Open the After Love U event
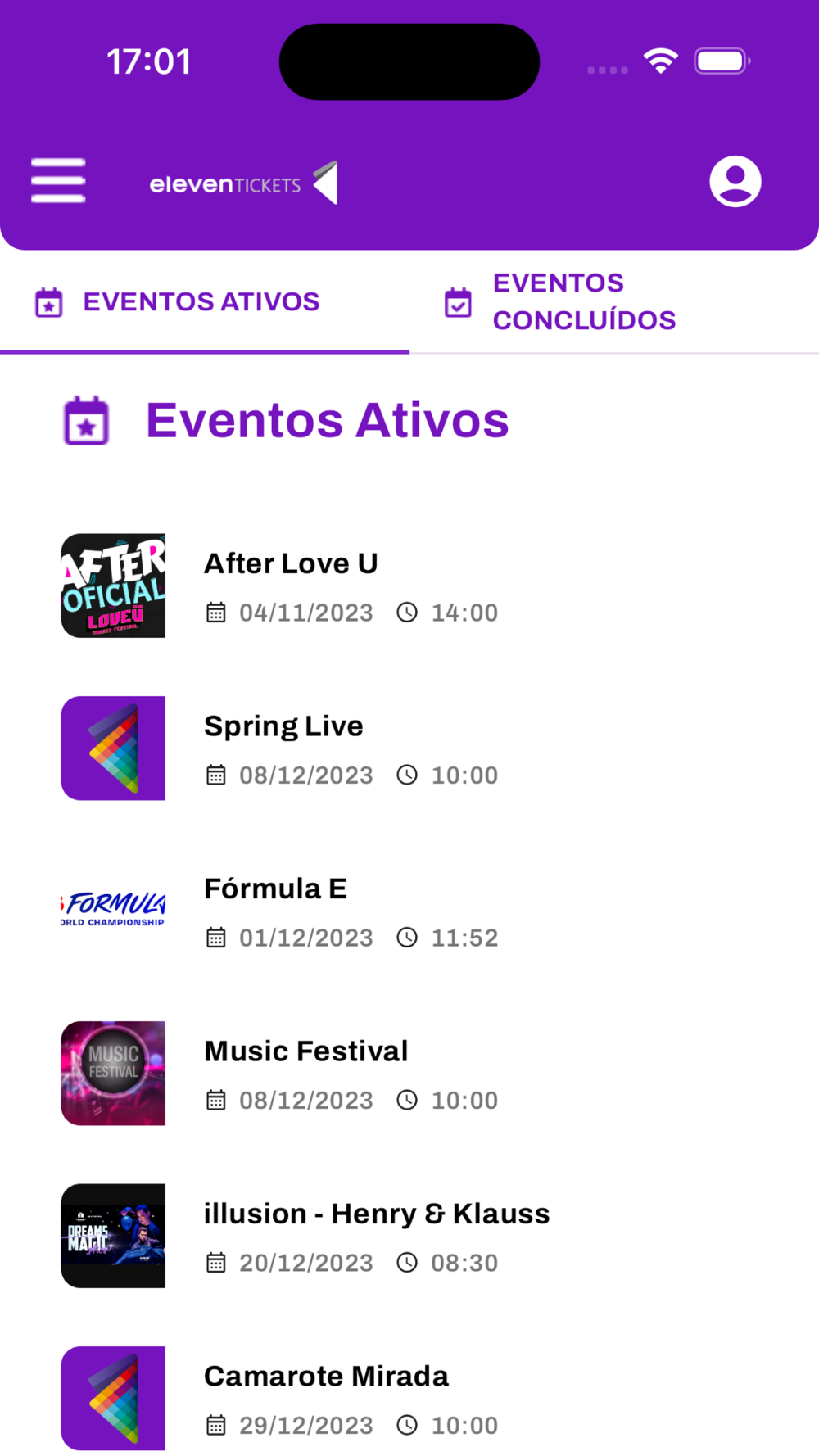Screen dimensions: 819x1456 [291, 564]
